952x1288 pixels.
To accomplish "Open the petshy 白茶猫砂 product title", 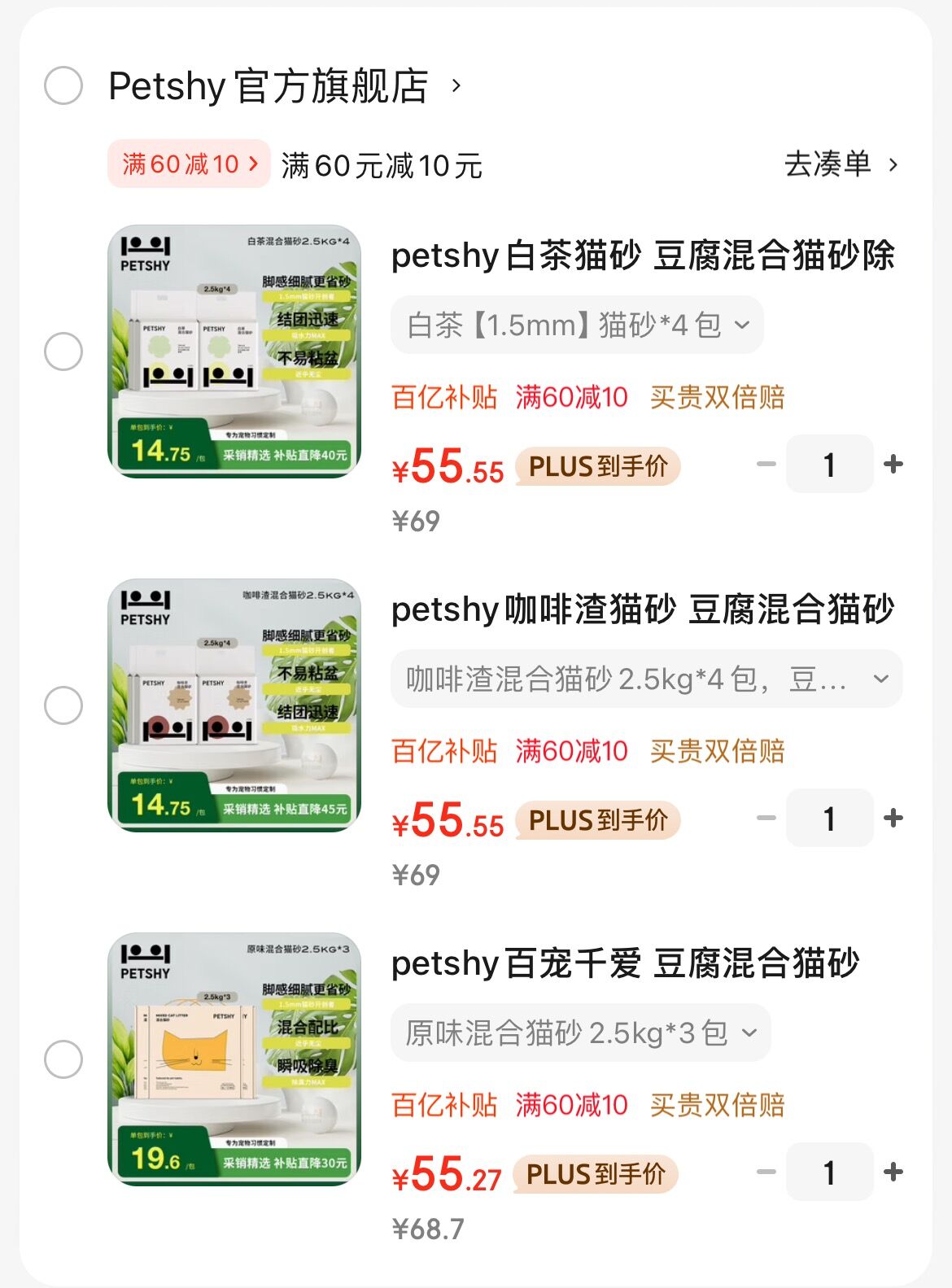I will tap(643, 255).
